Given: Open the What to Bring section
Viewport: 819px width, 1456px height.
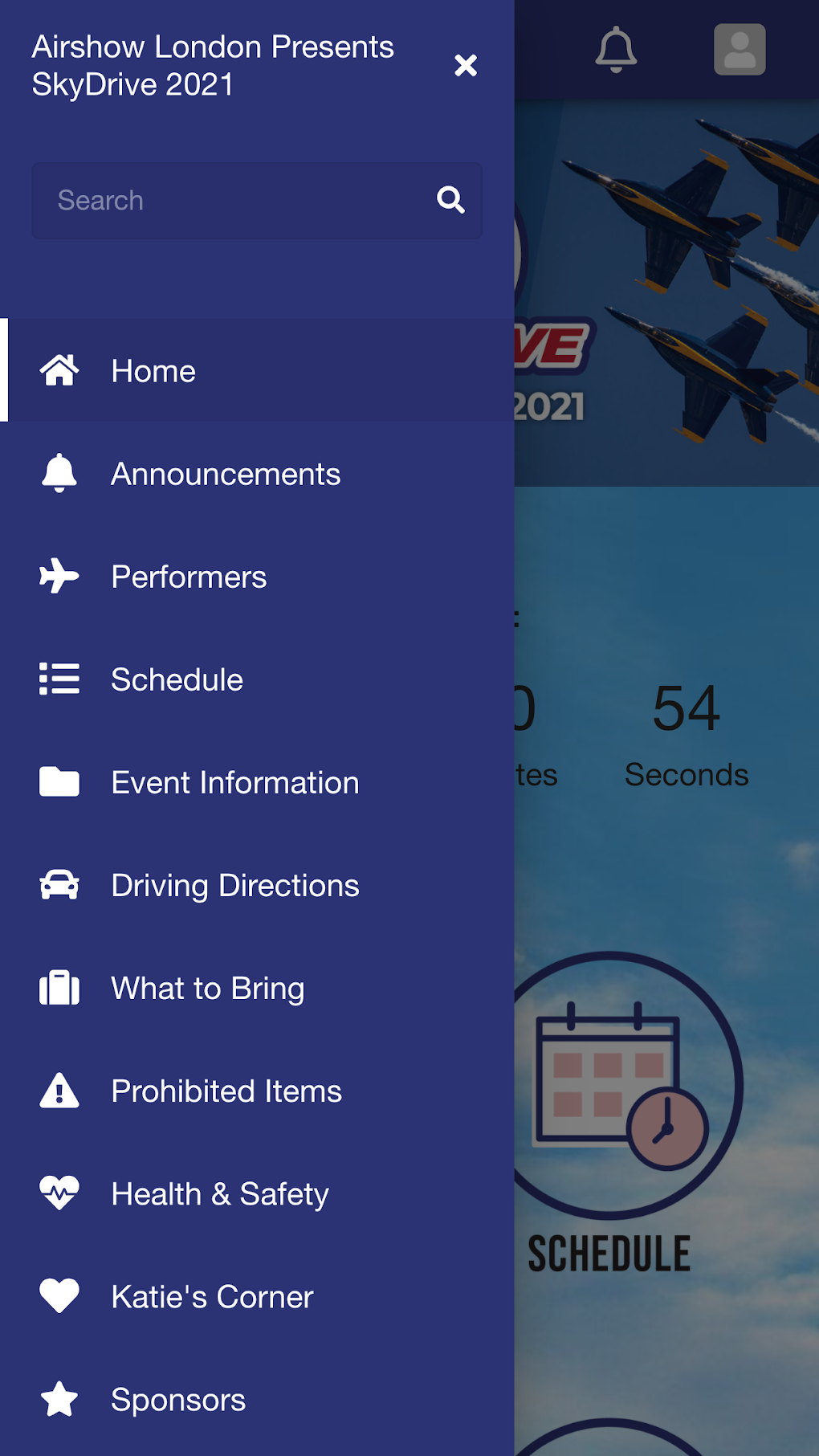Looking at the screenshot, I should [x=207, y=988].
